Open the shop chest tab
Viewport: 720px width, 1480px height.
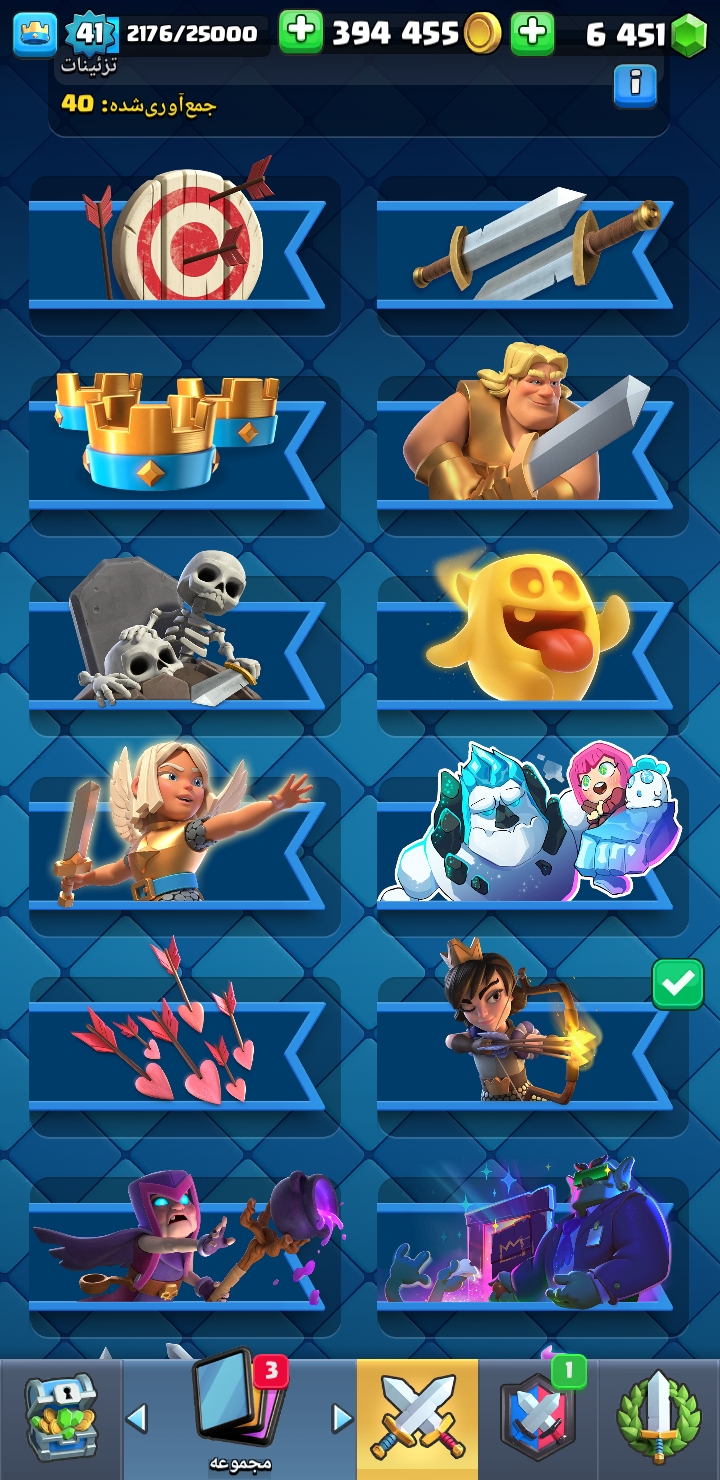click(x=60, y=1418)
